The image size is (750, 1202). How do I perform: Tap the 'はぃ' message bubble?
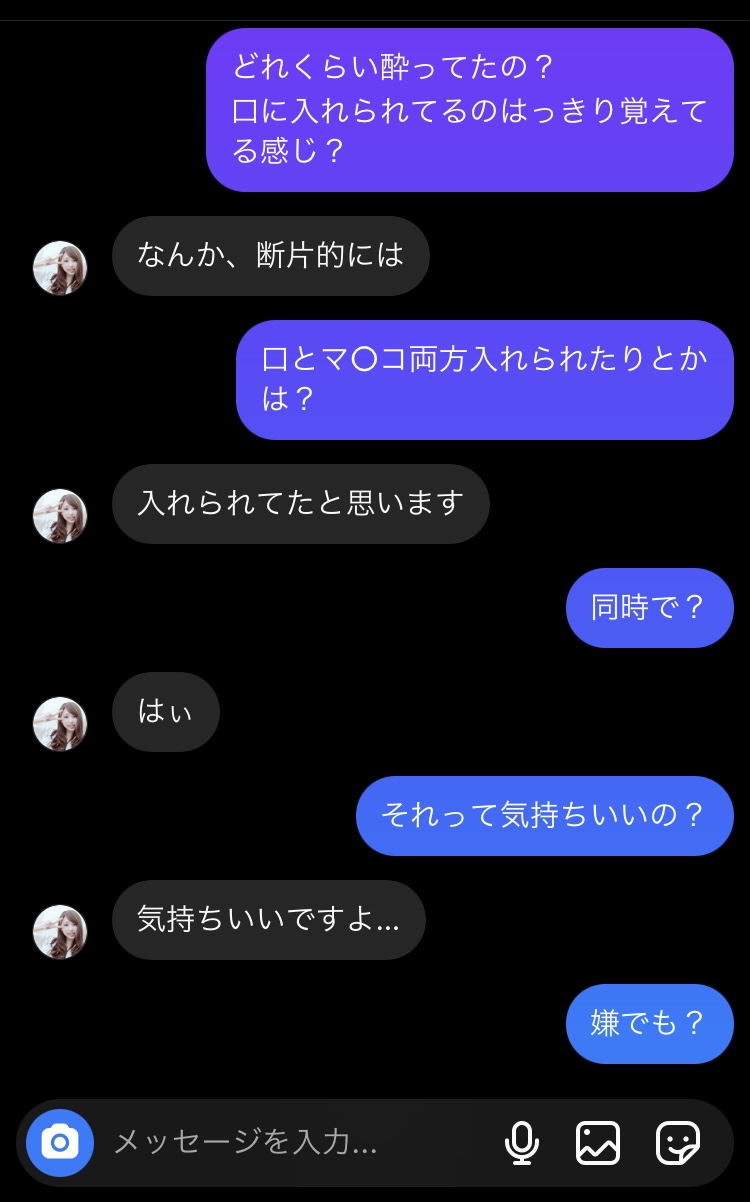165,712
